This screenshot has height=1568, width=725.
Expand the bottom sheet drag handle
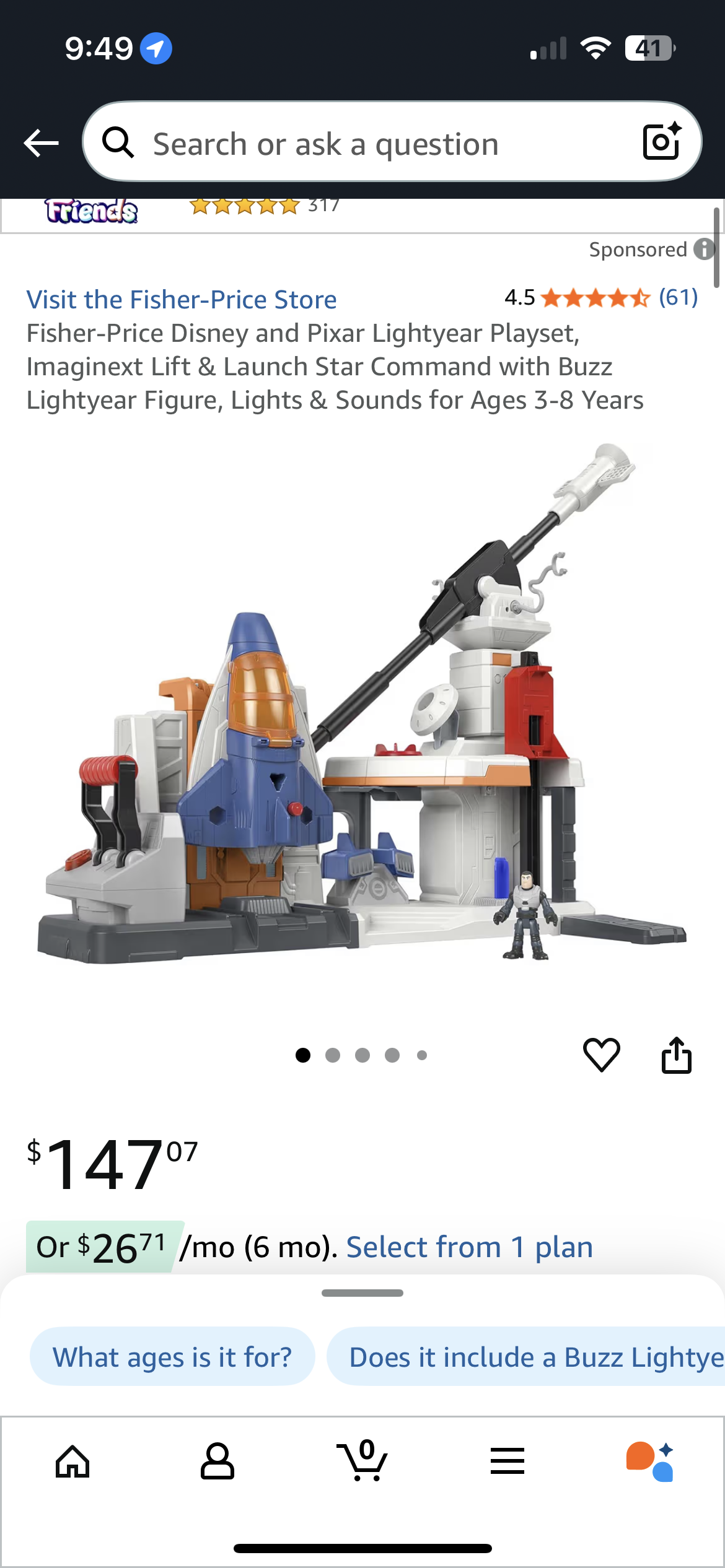[362, 1293]
